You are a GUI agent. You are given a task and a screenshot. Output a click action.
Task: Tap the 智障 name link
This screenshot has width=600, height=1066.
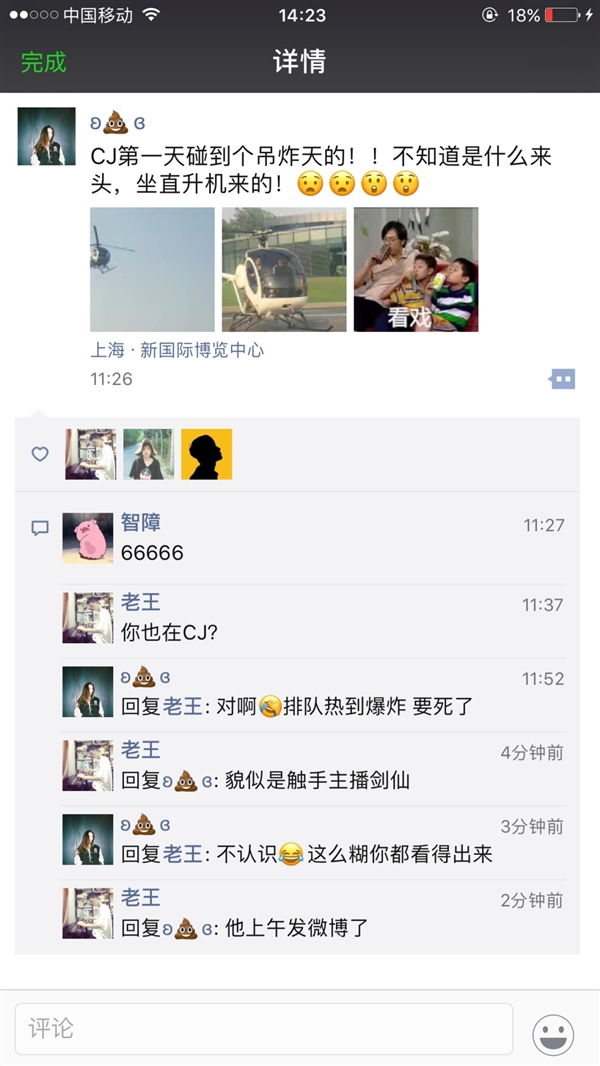tap(141, 523)
